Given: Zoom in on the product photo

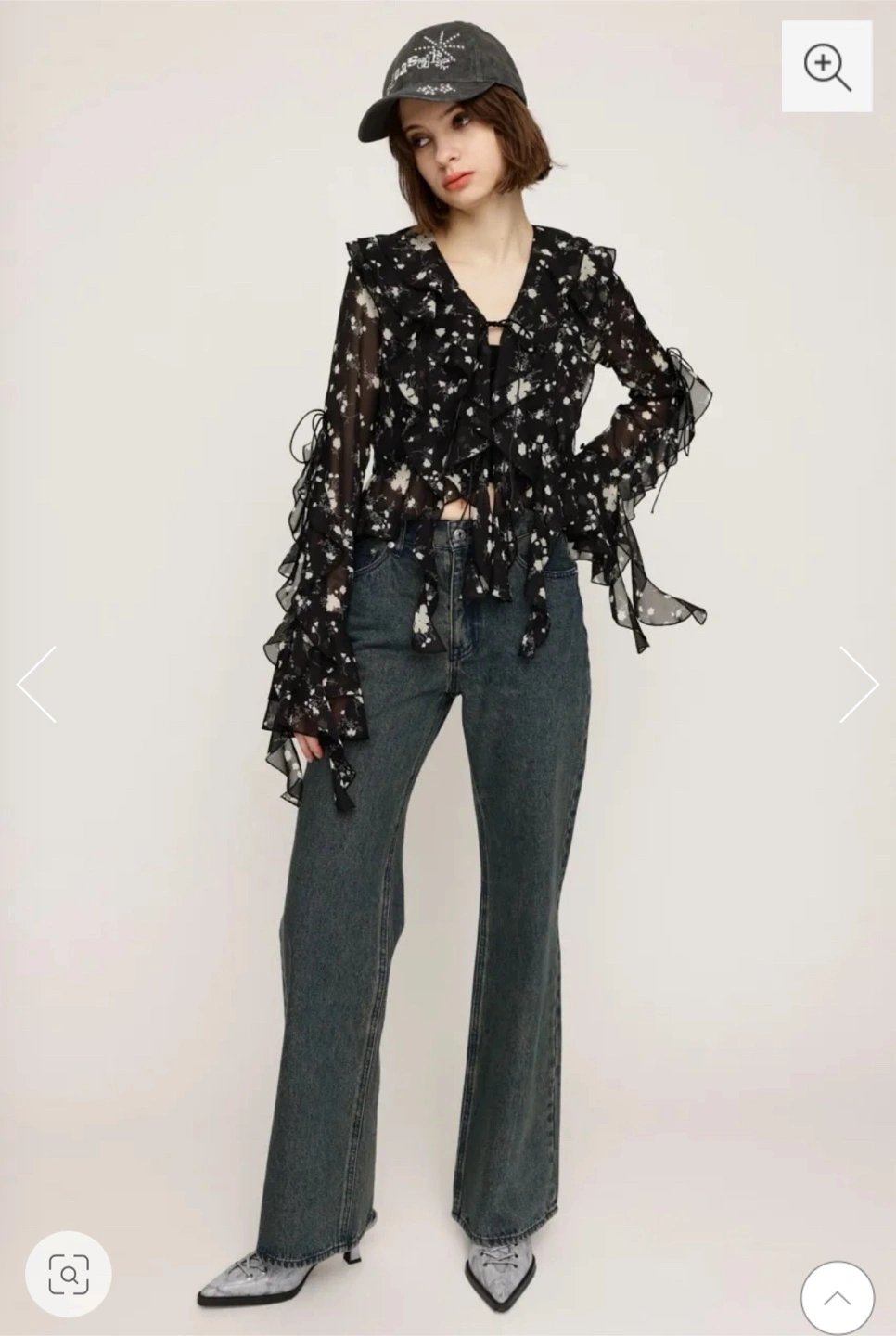Looking at the screenshot, I should pos(826,67).
